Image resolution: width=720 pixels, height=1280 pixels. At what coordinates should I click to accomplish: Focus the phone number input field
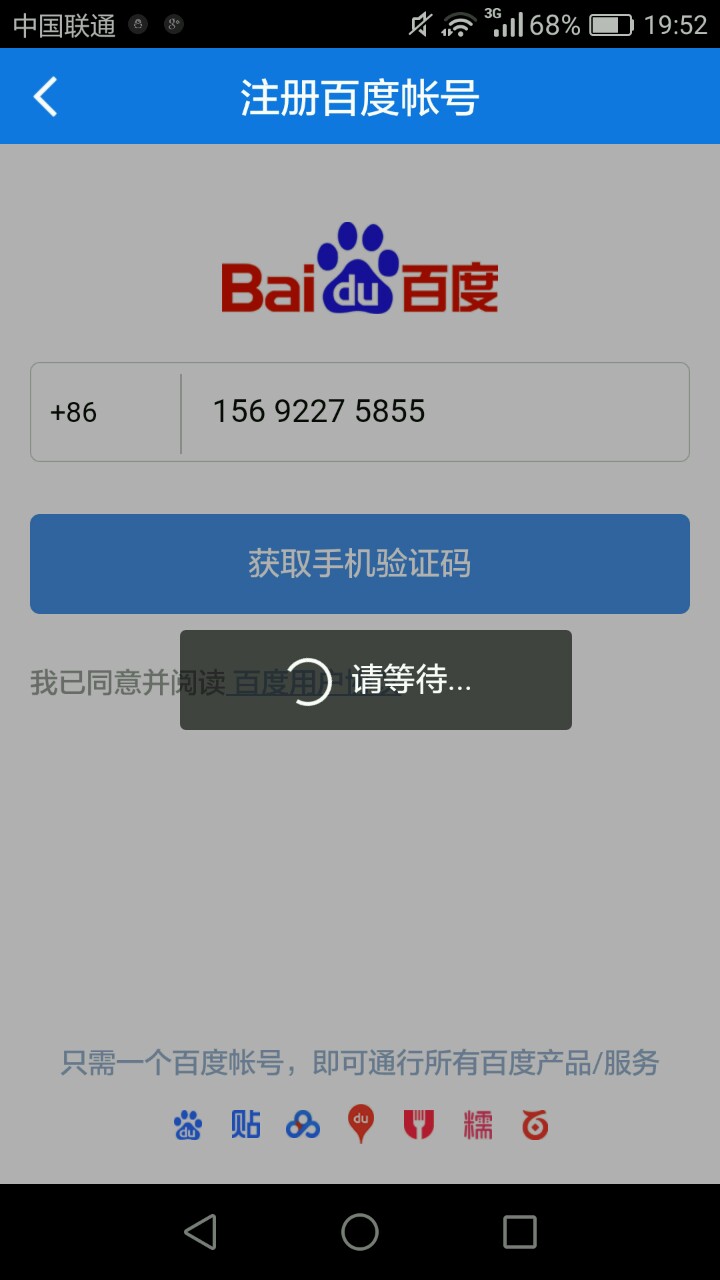click(x=435, y=412)
